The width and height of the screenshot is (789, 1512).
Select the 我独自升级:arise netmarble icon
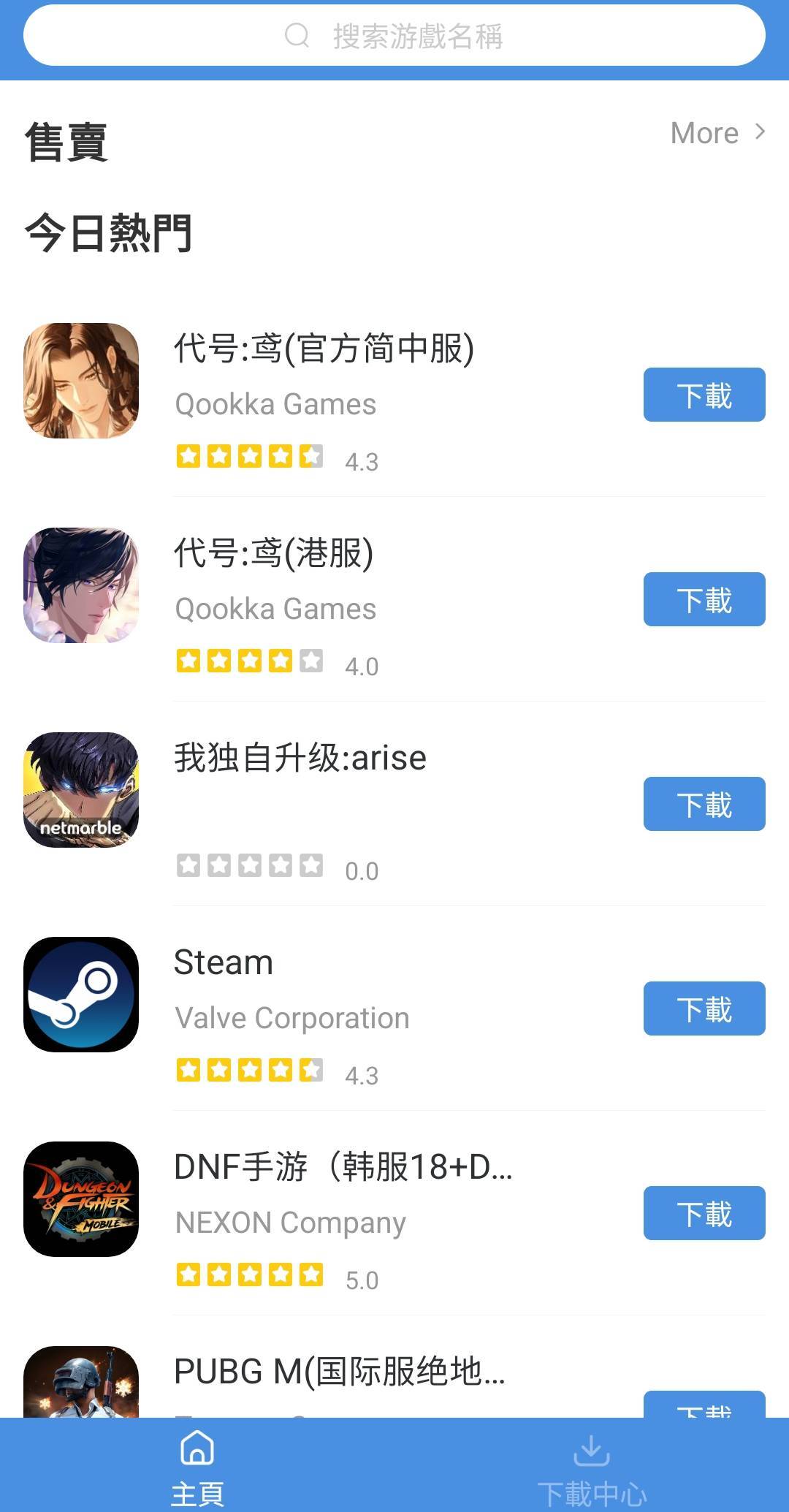tap(81, 790)
